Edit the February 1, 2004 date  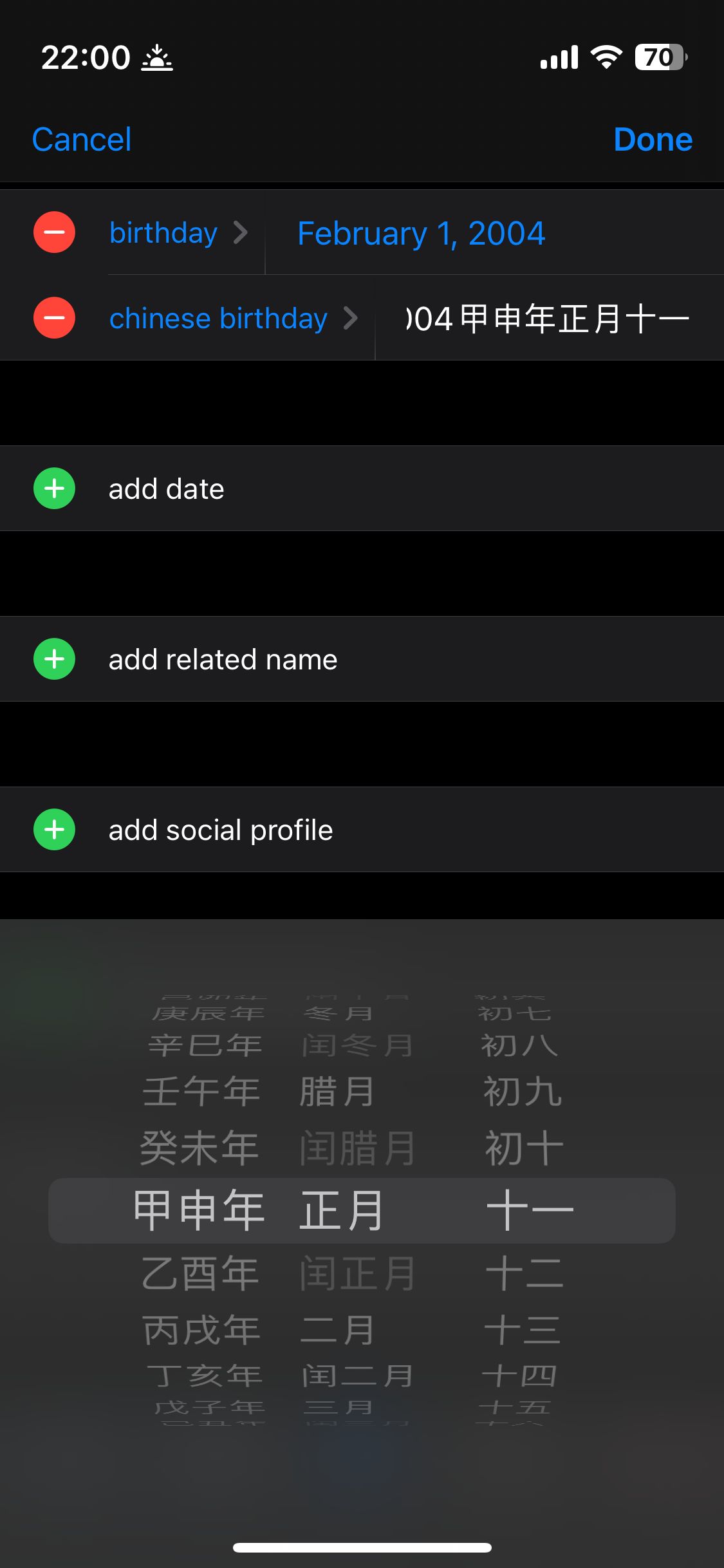pos(422,233)
